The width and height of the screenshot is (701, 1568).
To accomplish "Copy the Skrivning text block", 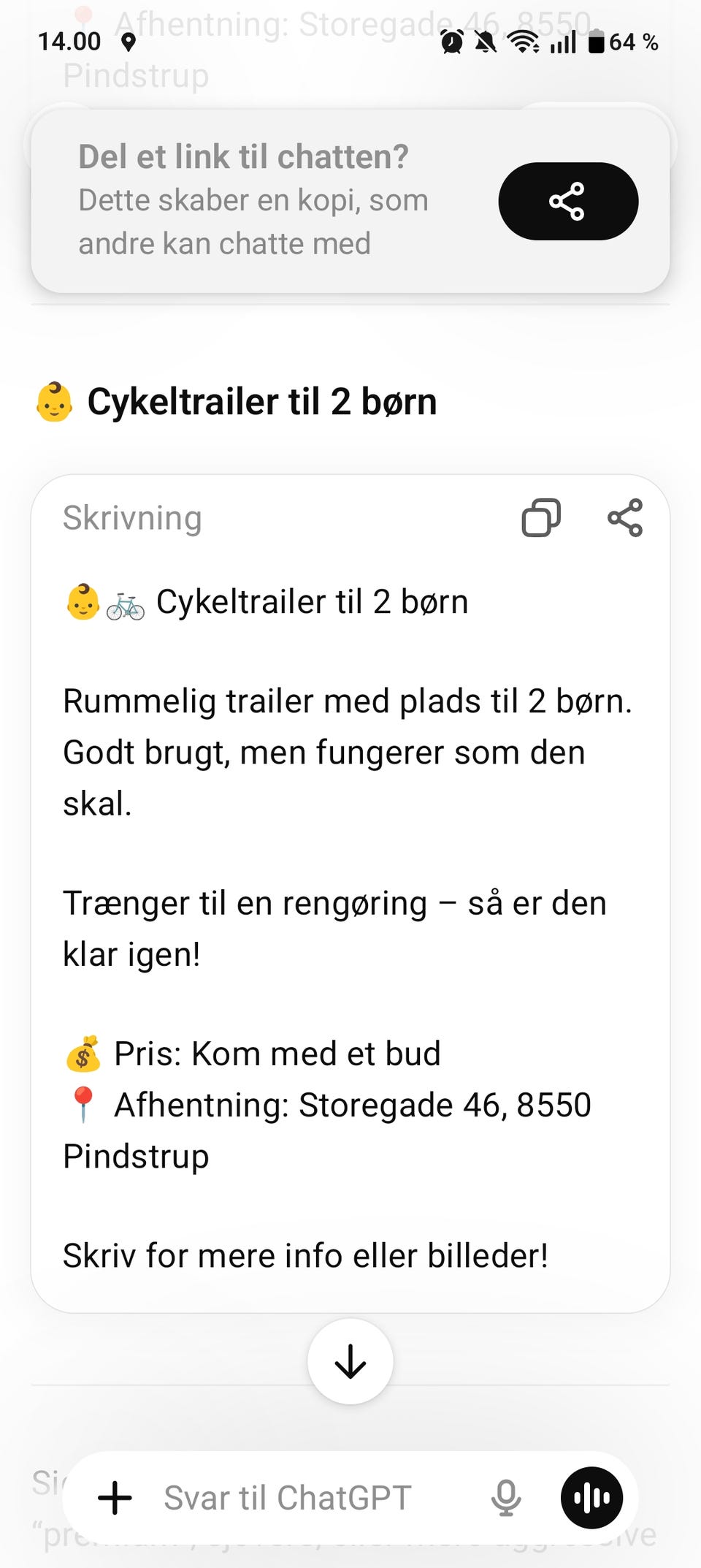I will coord(541,518).
